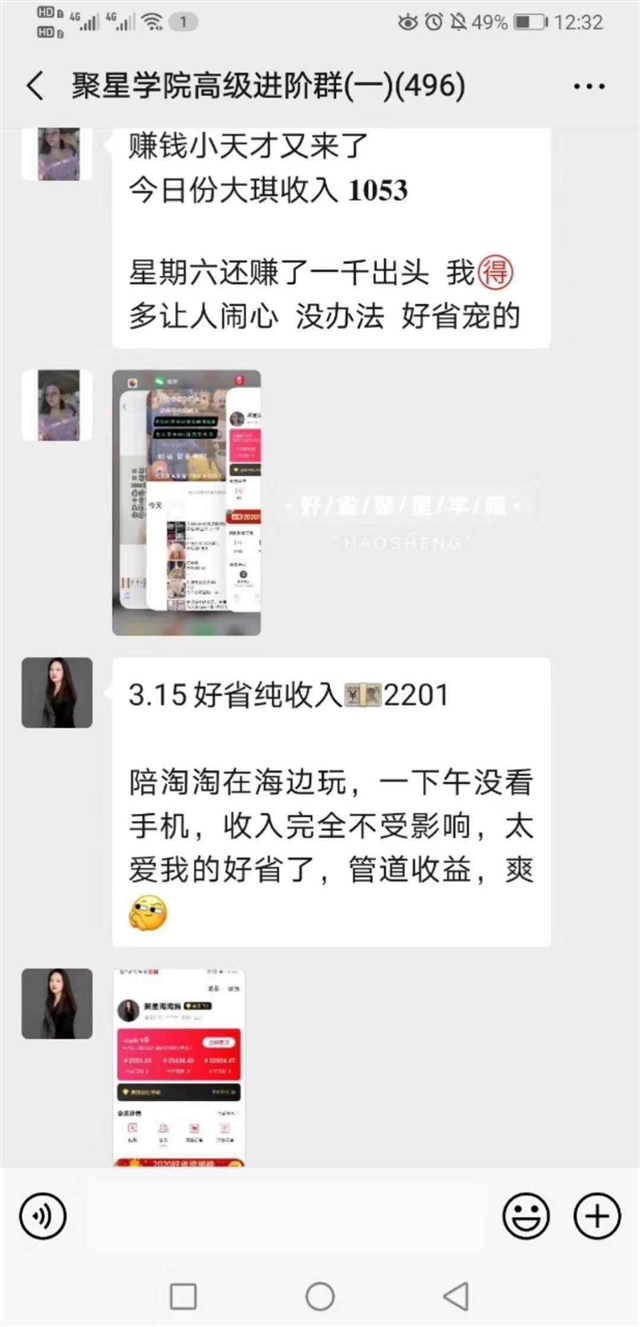Open the recent apps square button
This screenshot has height=1327, width=640.
[183, 1297]
